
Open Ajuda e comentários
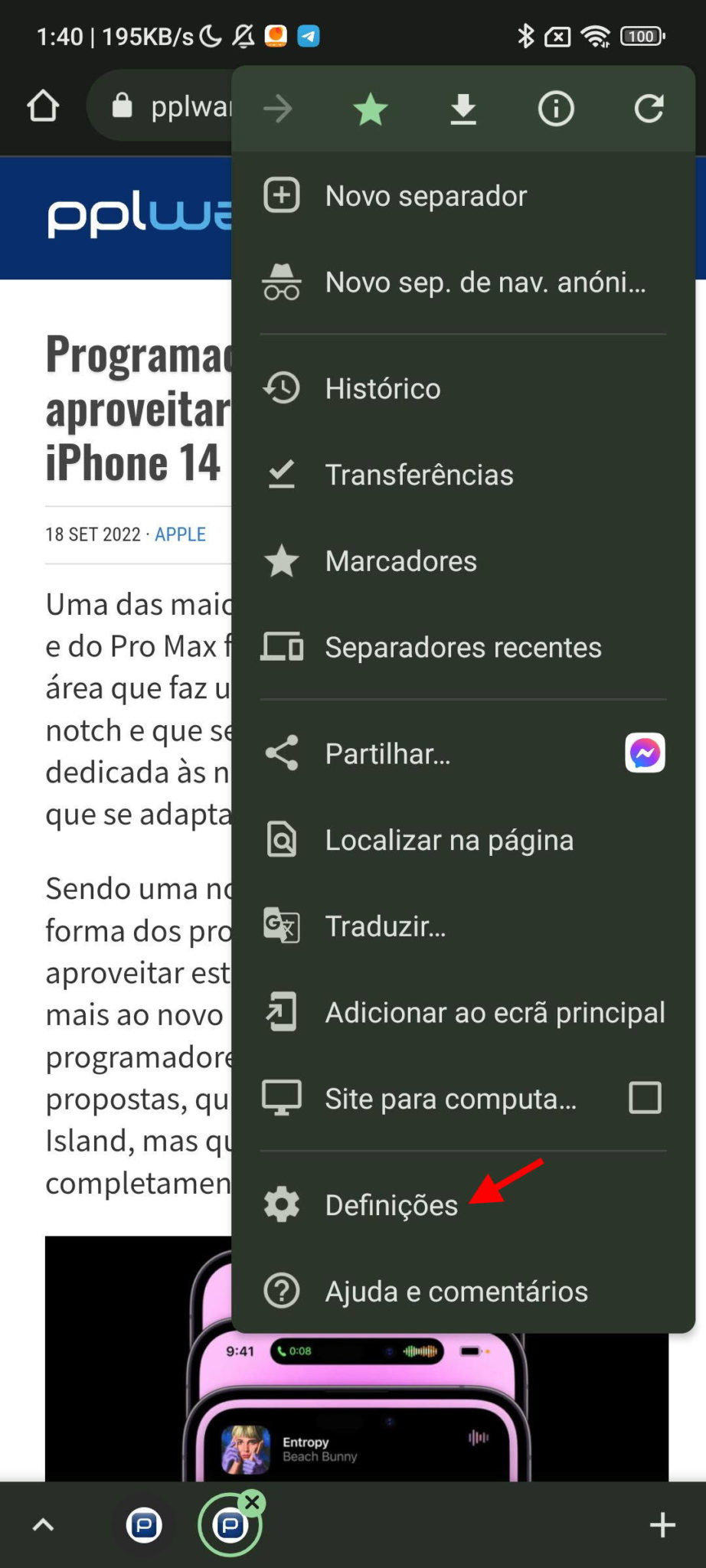click(x=456, y=1292)
